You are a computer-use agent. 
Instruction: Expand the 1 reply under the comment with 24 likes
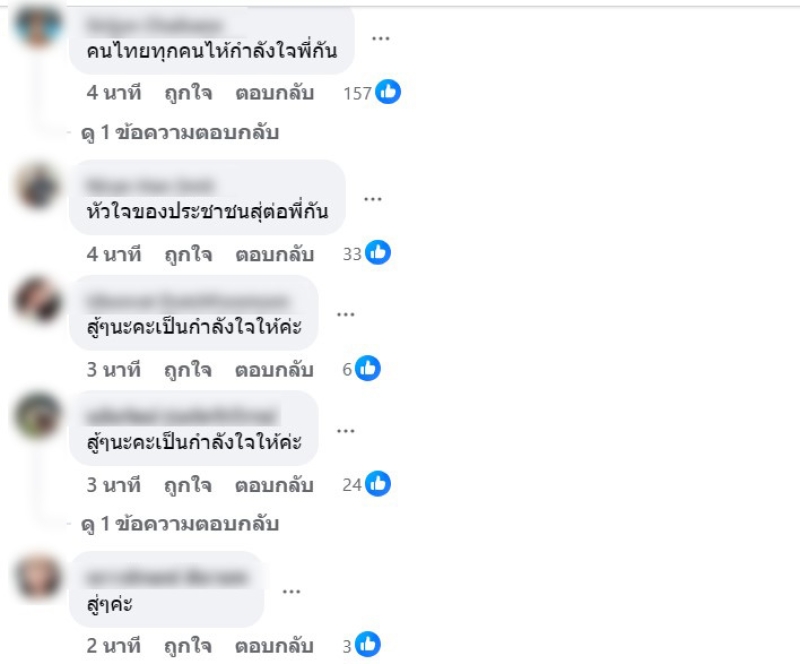pyautogui.click(x=180, y=524)
